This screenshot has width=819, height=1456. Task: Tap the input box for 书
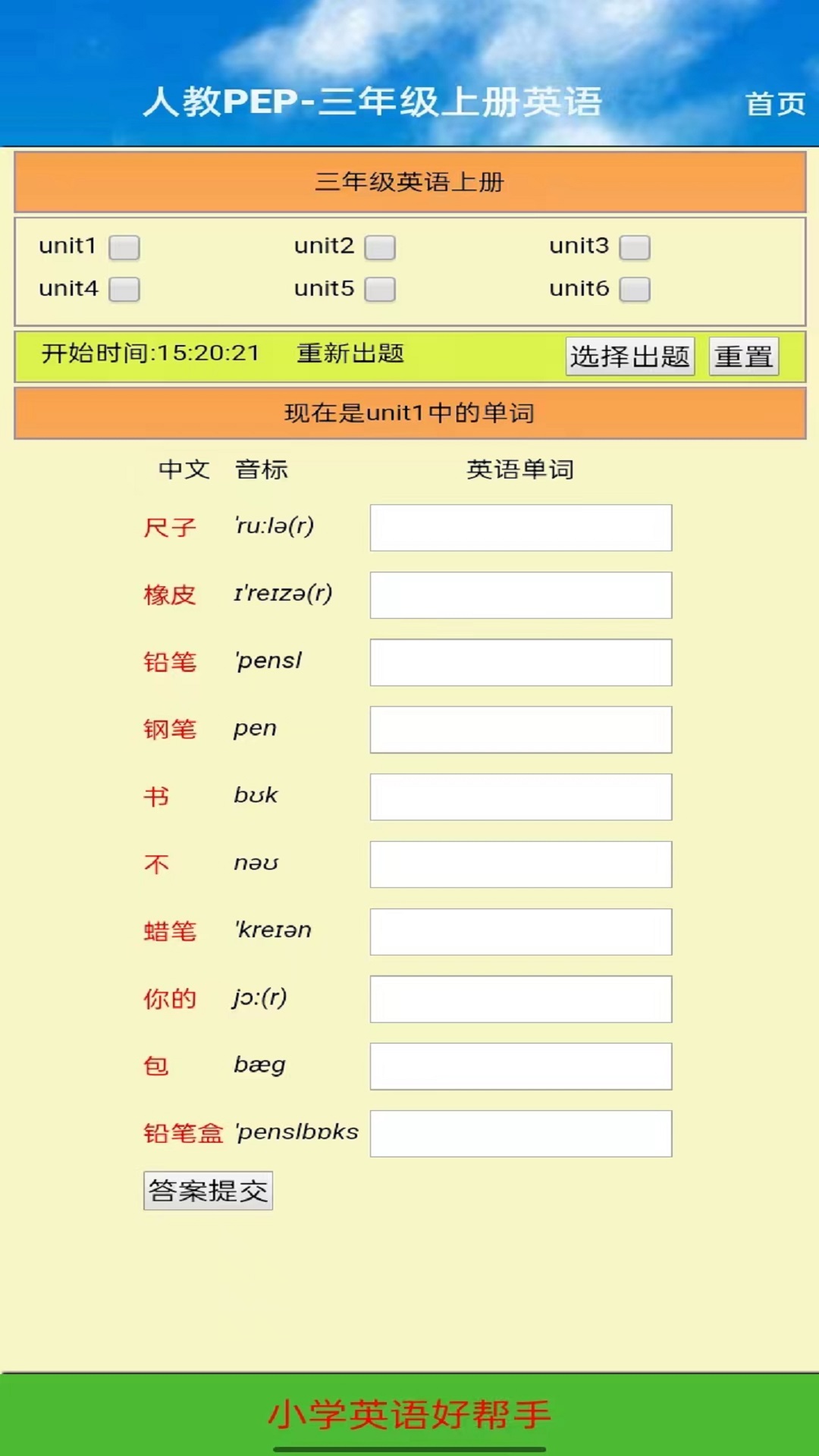pos(520,797)
